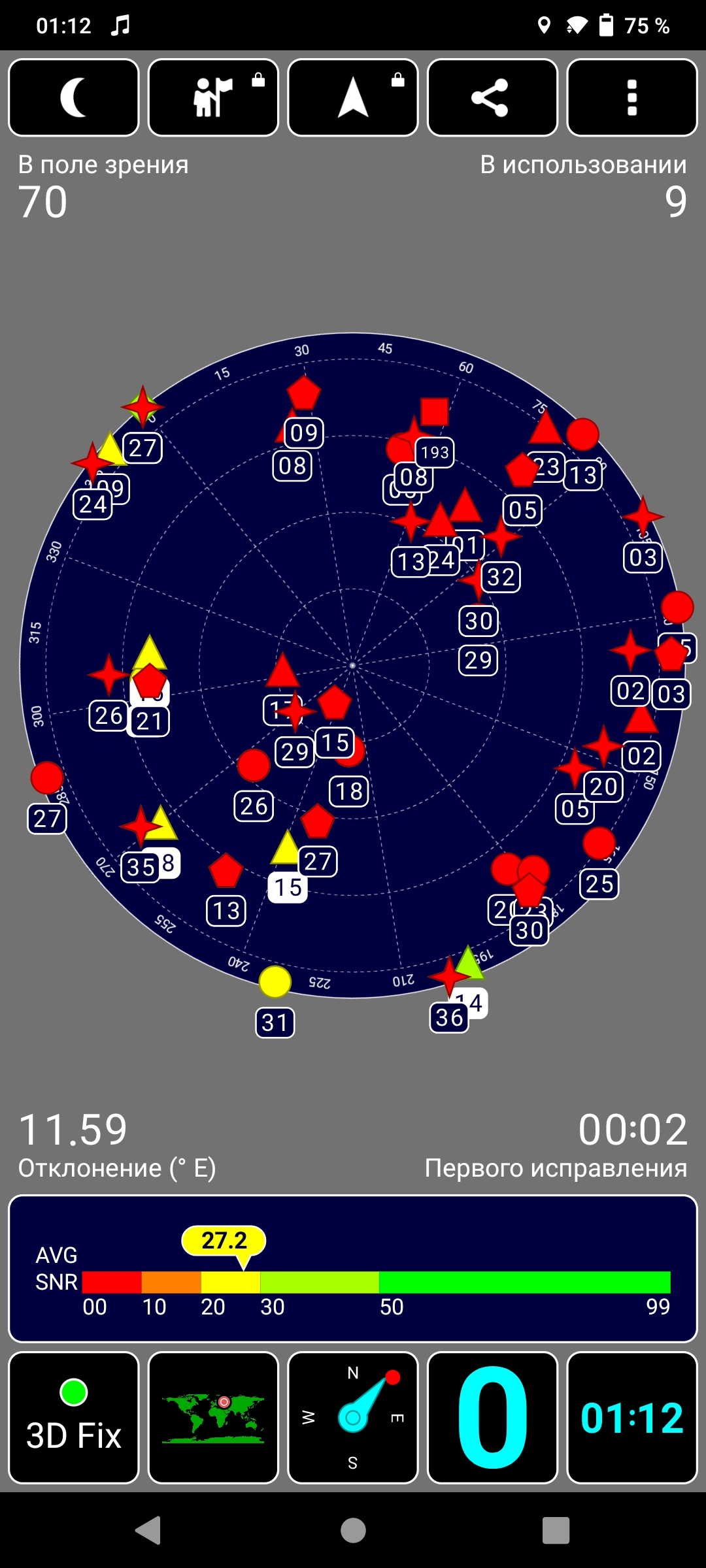The height and width of the screenshot is (1568, 706).
Task: Open the 3D Fix status tile
Action: click(x=74, y=1417)
